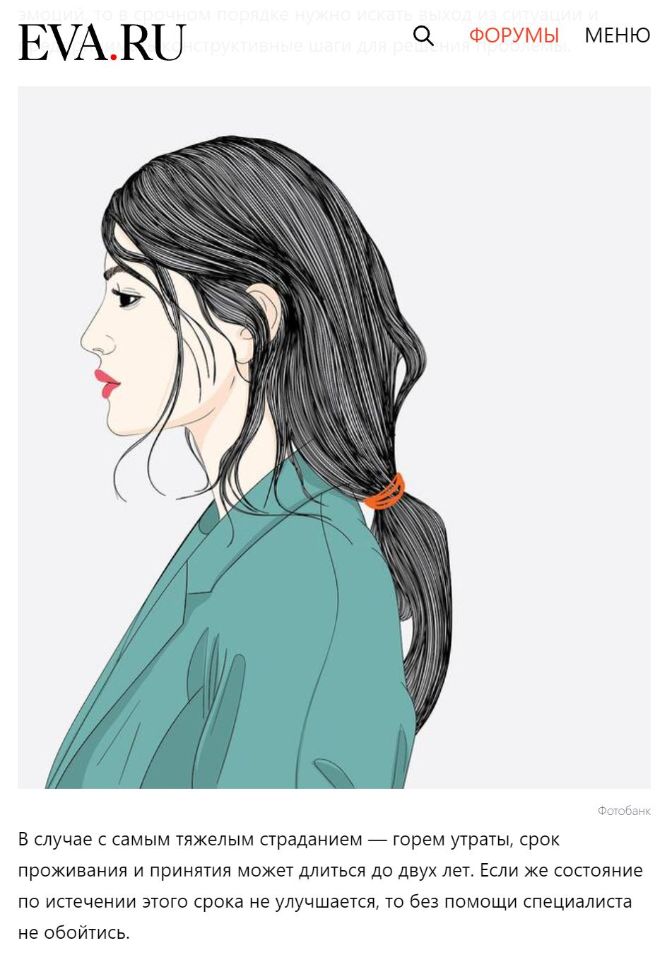Open the search magnifier icon
Image resolution: width=672 pixels, height=960 pixels.
(x=424, y=36)
